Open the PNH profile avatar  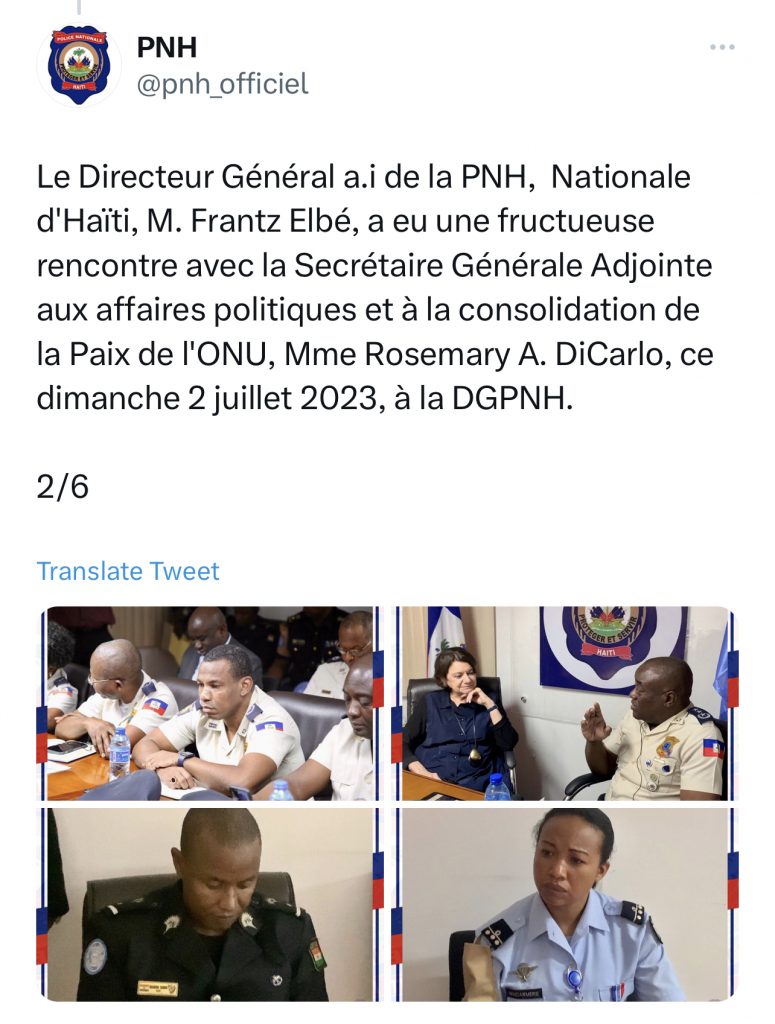click(x=79, y=66)
